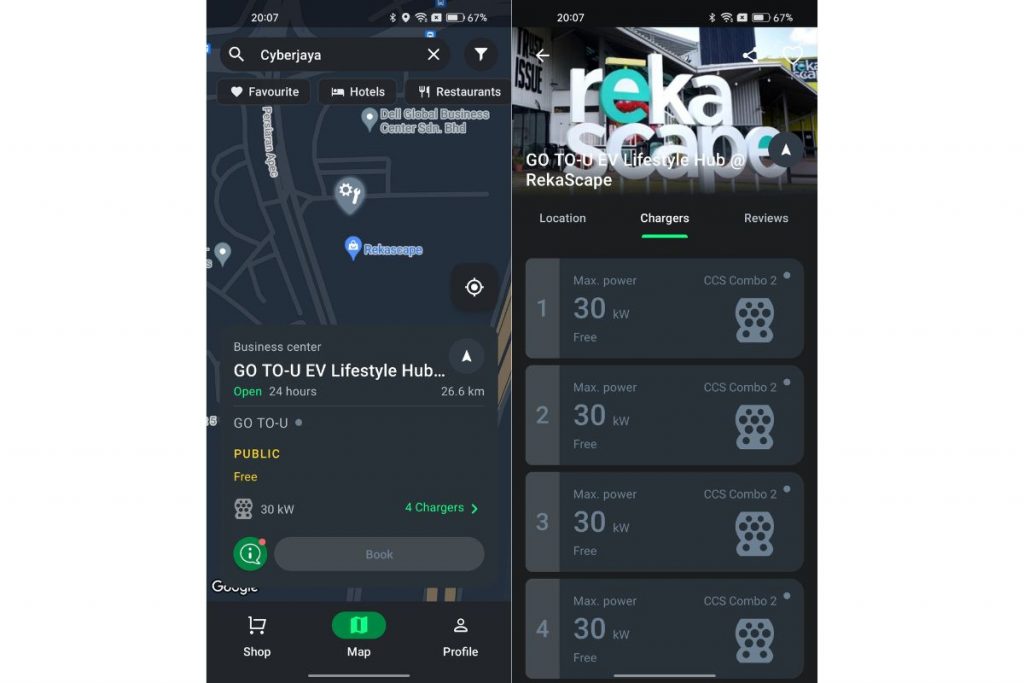The image size is (1024, 683).
Task: Tap the charger pin marker on the map
Action: (348, 193)
